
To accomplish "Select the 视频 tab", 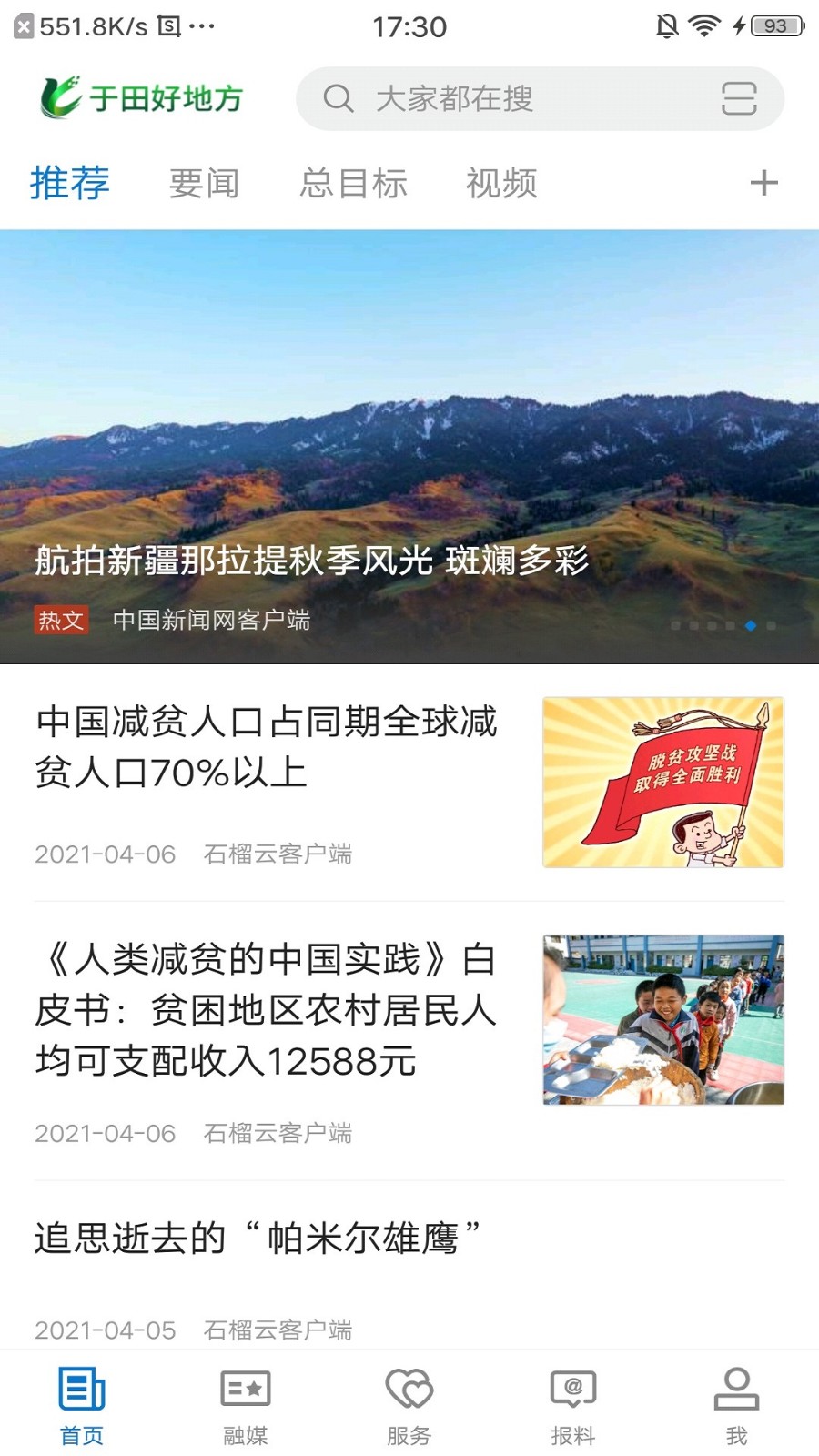I will pyautogui.click(x=501, y=183).
